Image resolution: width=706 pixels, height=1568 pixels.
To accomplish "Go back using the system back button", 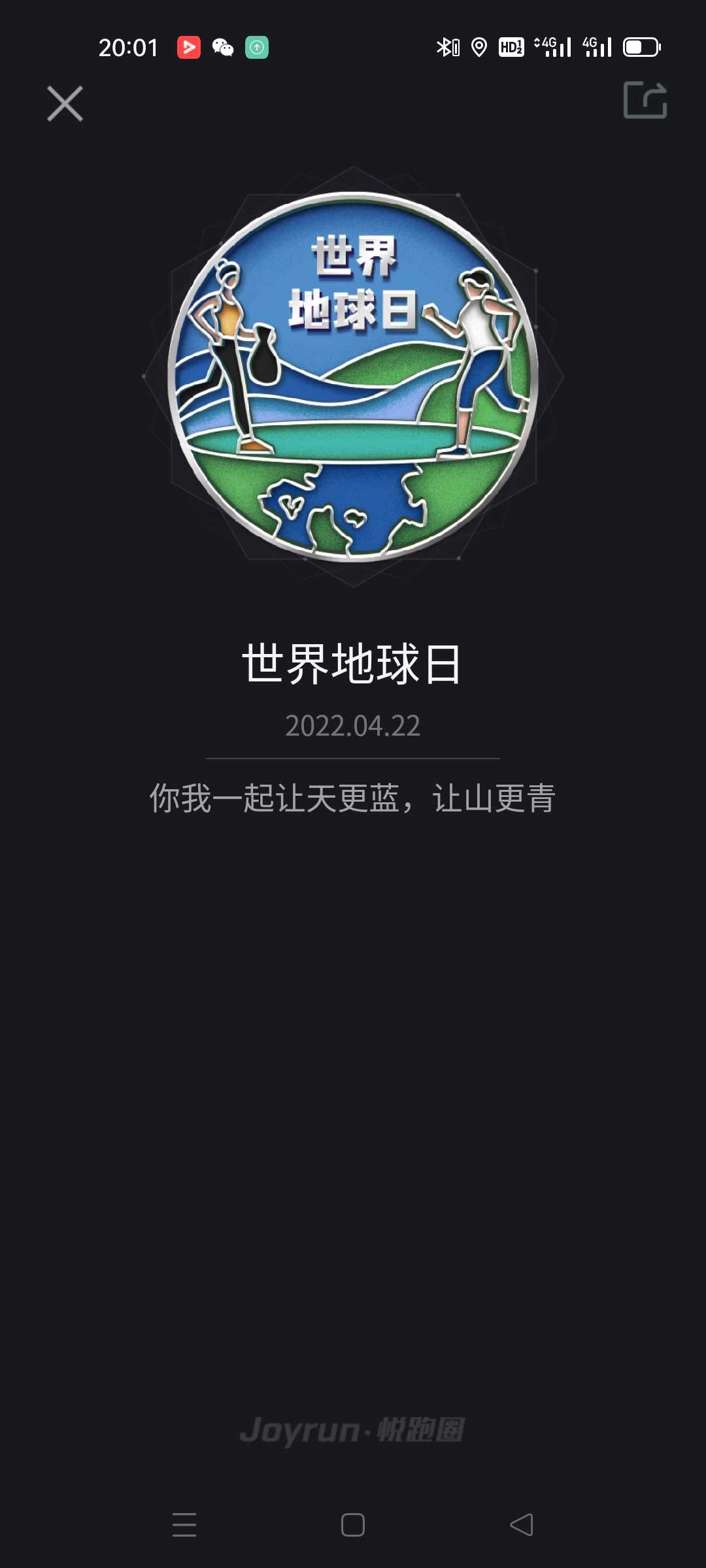I will coord(522,1525).
